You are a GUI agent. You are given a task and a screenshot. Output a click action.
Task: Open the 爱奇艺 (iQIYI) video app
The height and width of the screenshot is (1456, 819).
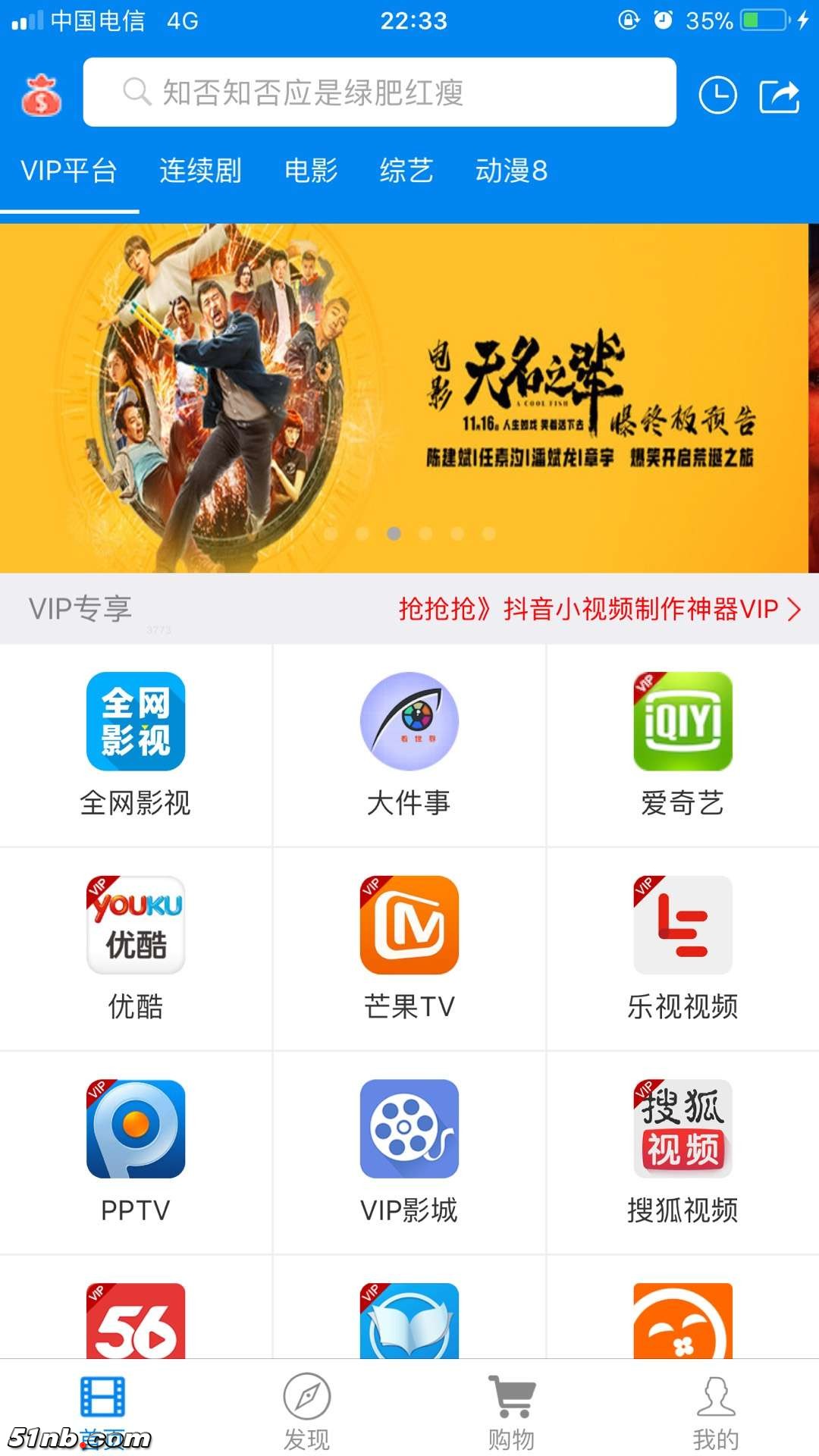pyautogui.click(x=682, y=721)
